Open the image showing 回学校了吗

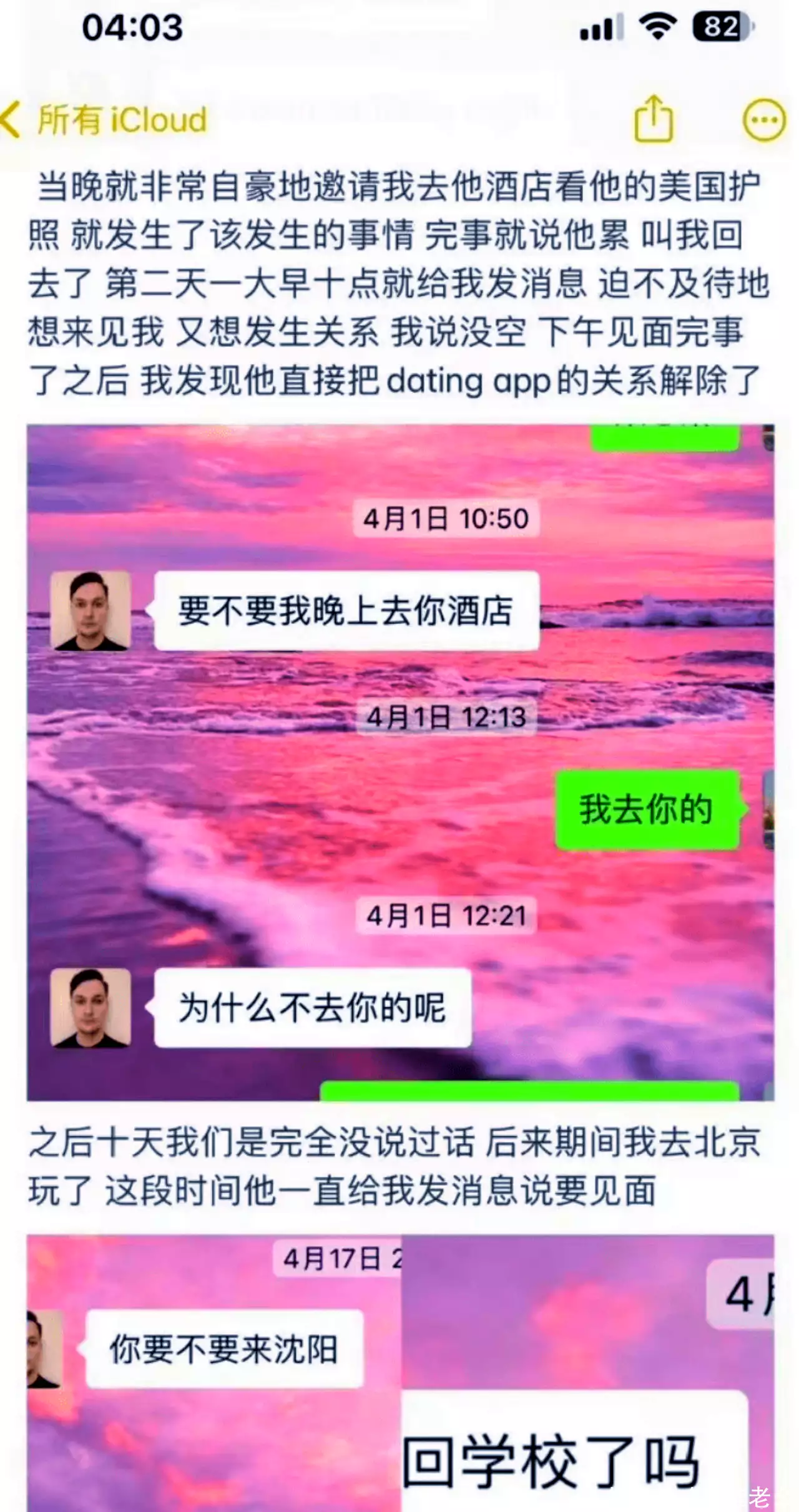pos(587,1373)
